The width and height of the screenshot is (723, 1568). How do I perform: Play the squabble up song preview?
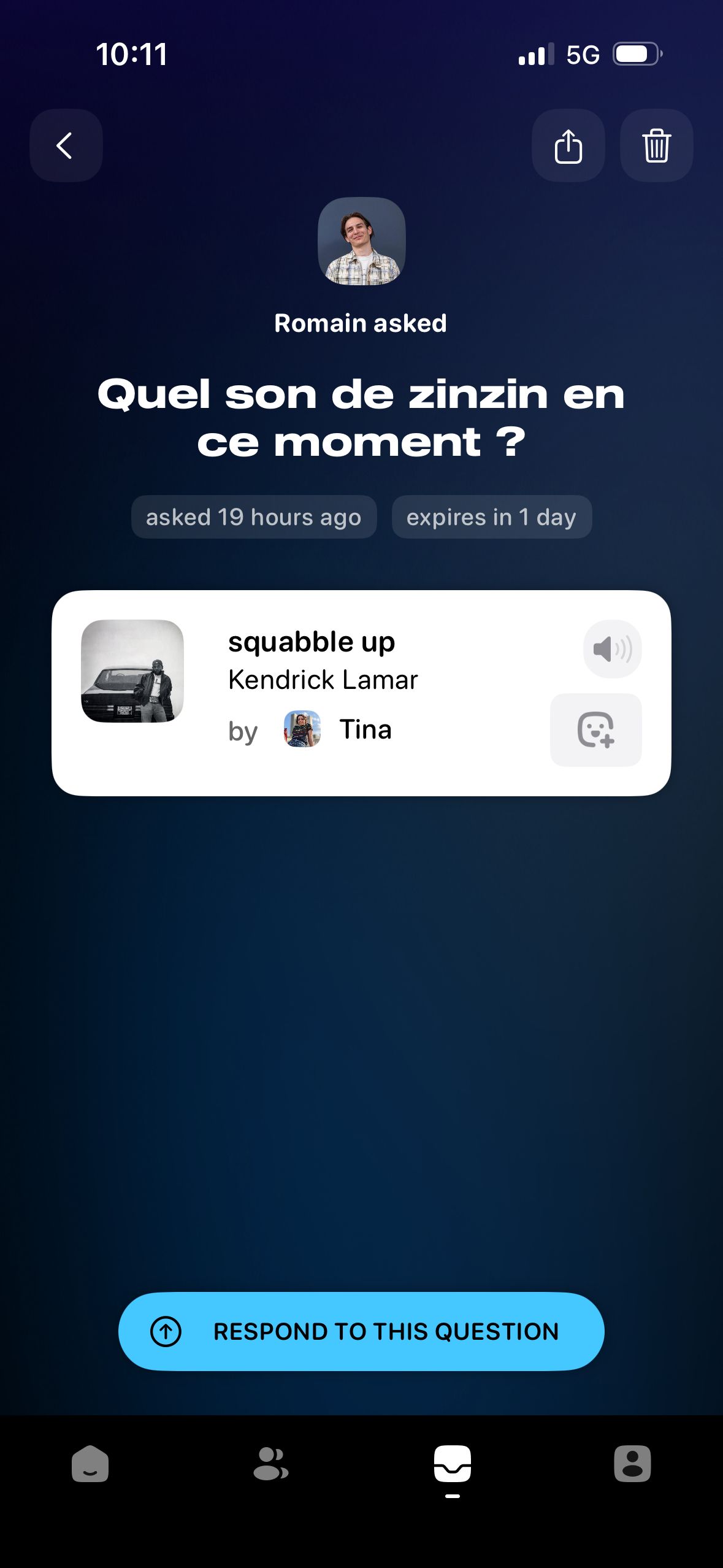[x=612, y=649]
